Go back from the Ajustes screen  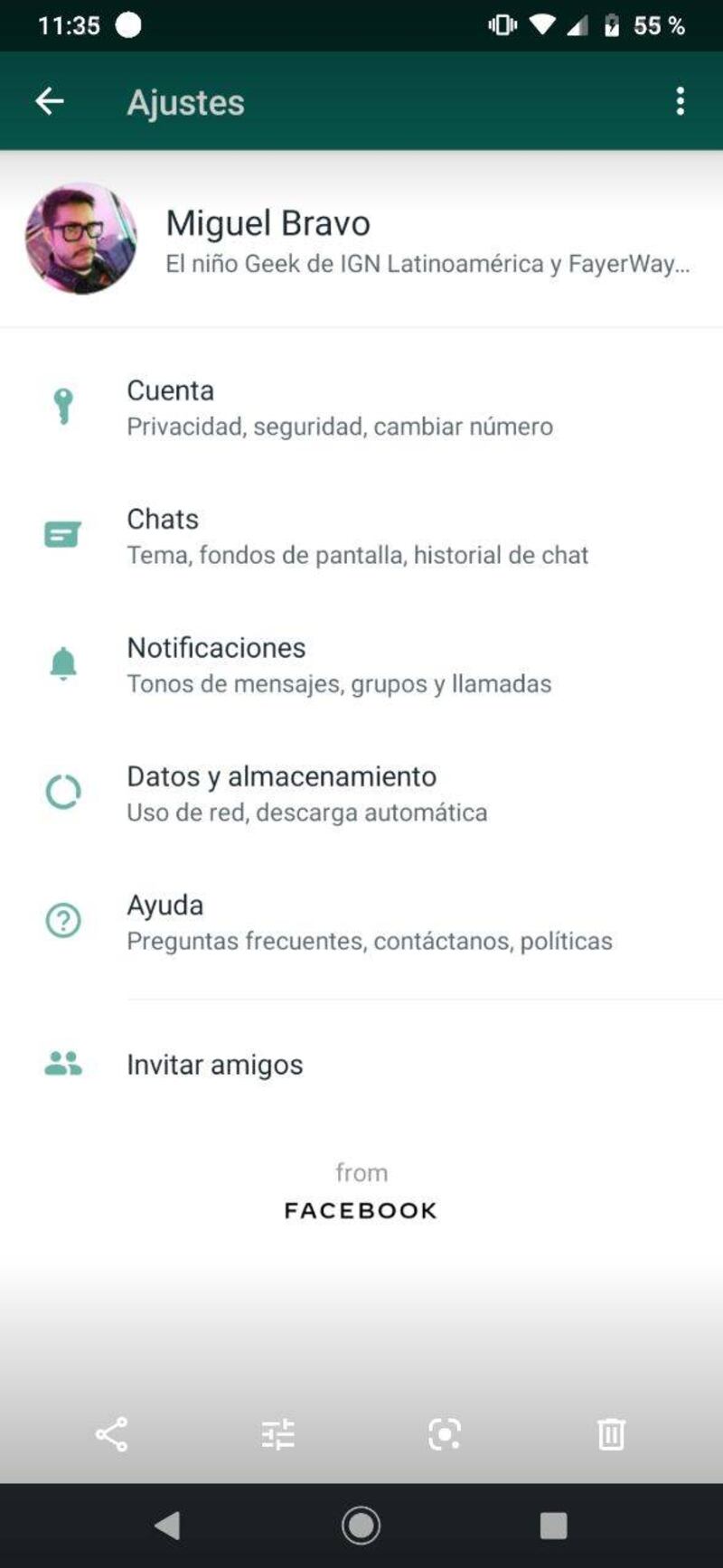(50, 101)
